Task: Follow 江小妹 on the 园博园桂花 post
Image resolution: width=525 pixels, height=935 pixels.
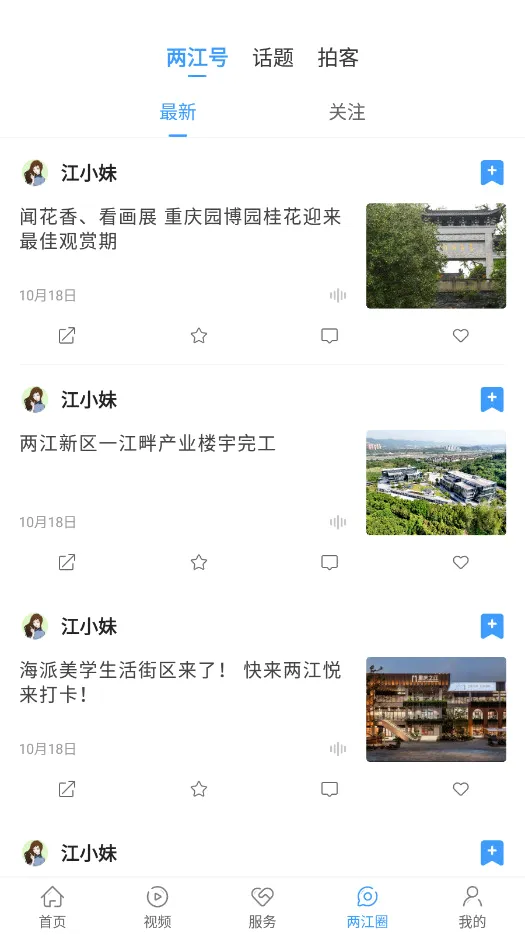Action: coord(492,173)
